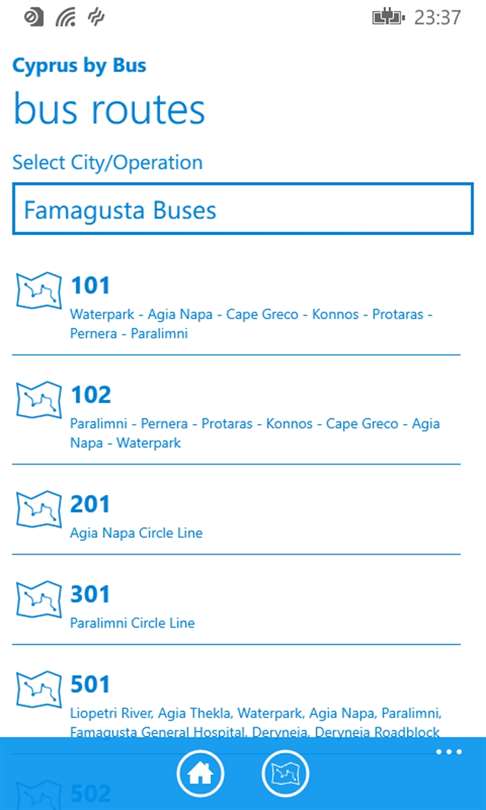This screenshot has width=486, height=810.
Task: Go to the home button
Action: [x=200, y=774]
